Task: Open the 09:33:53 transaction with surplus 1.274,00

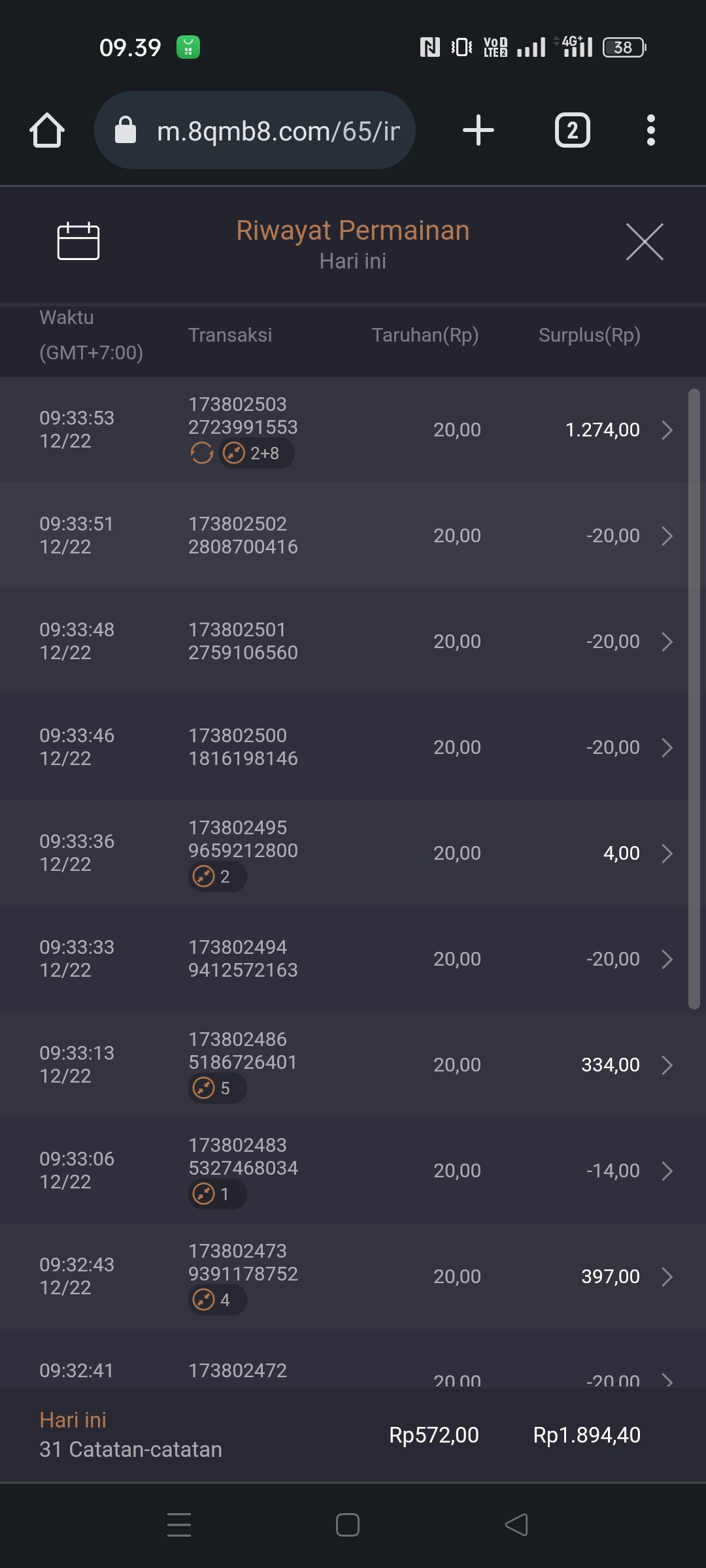Action: click(353, 430)
